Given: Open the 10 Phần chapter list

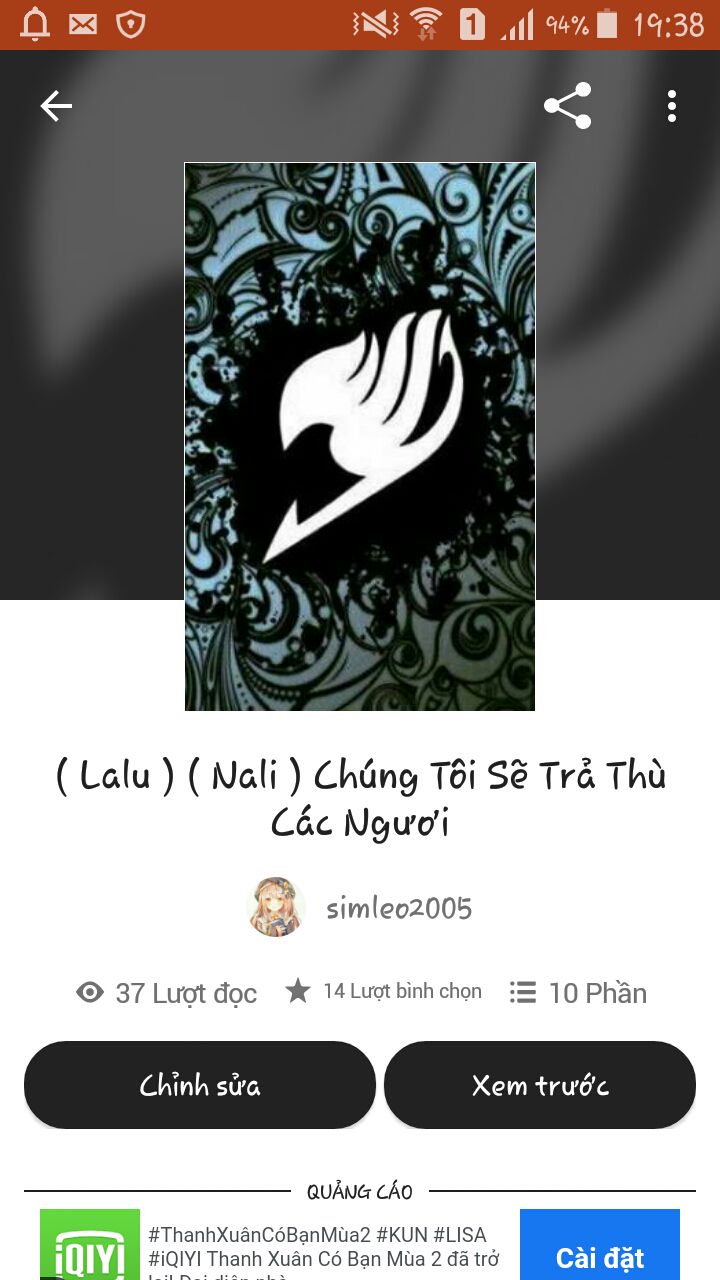Looking at the screenshot, I should (578, 993).
